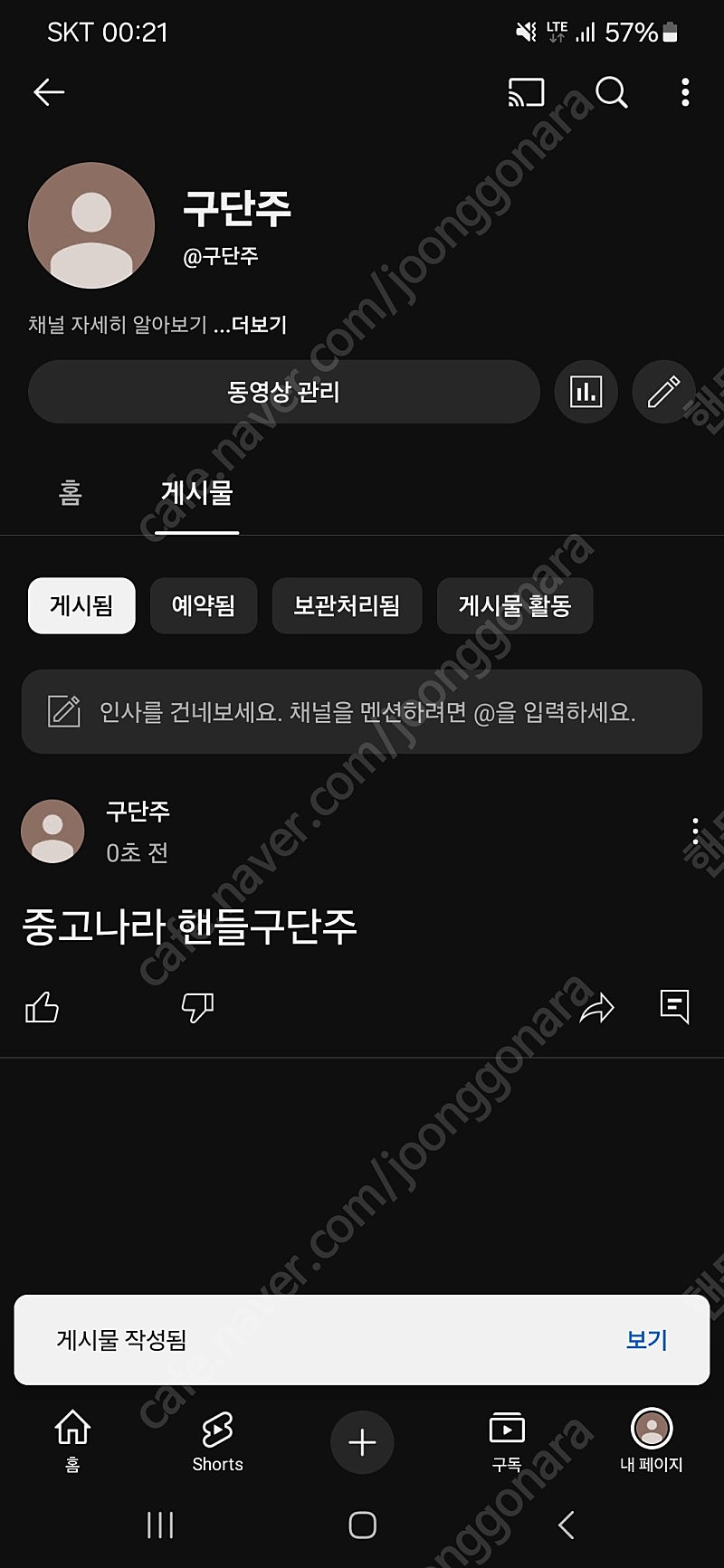This screenshot has width=724, height=1568.
Task: Like the 중고나라 핸들구단주 post
Action: pos(42,1006)
